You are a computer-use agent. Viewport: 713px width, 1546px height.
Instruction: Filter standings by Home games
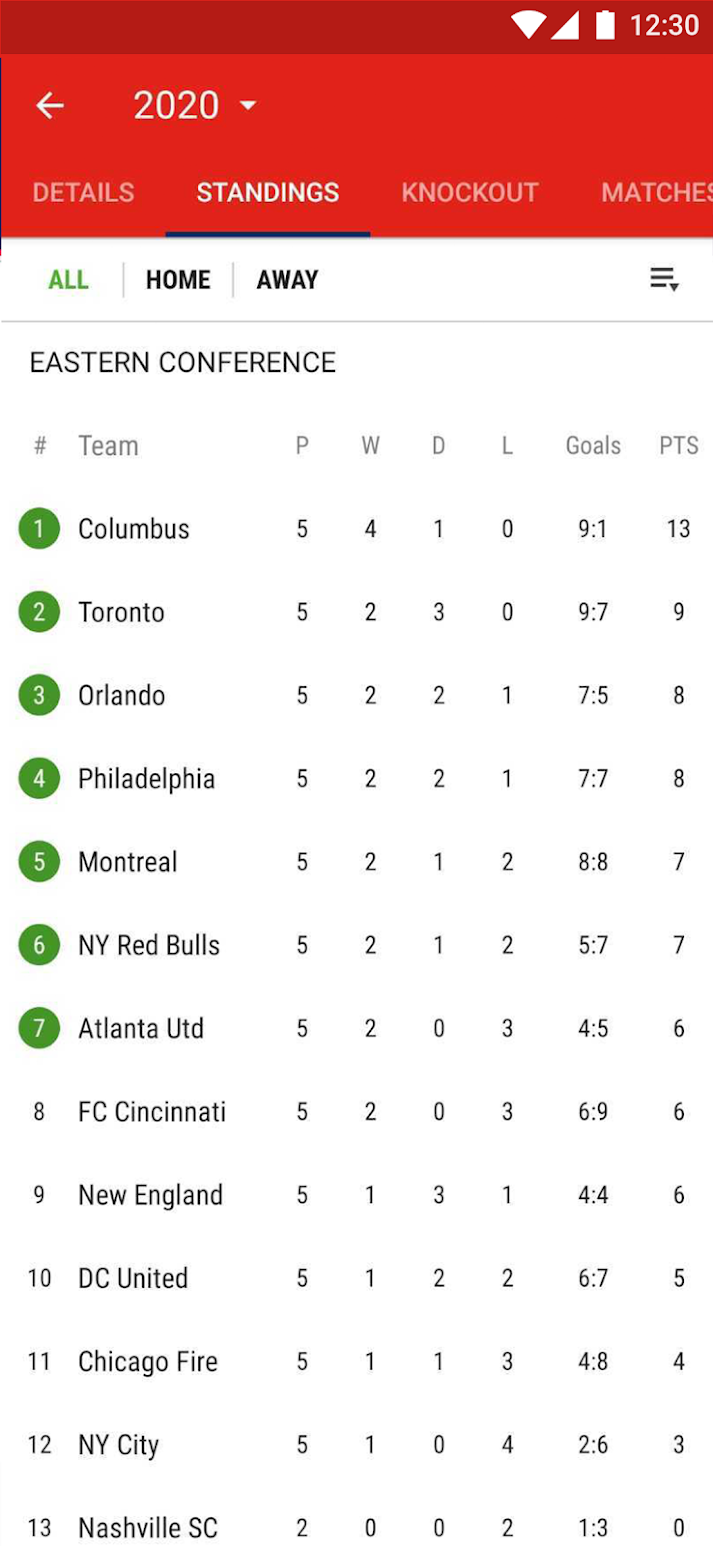[x=178, y=280]
